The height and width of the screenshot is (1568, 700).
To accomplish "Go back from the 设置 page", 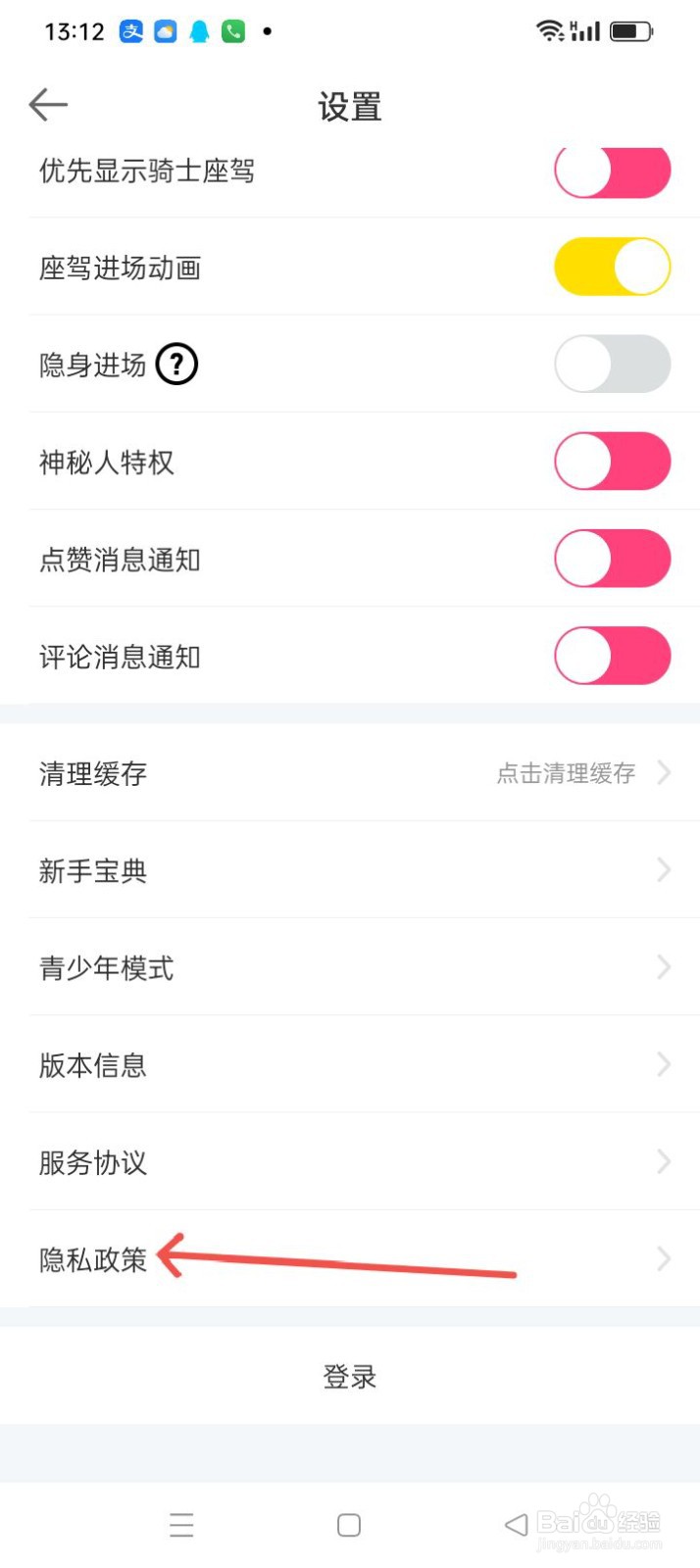I will pos(47,104).
